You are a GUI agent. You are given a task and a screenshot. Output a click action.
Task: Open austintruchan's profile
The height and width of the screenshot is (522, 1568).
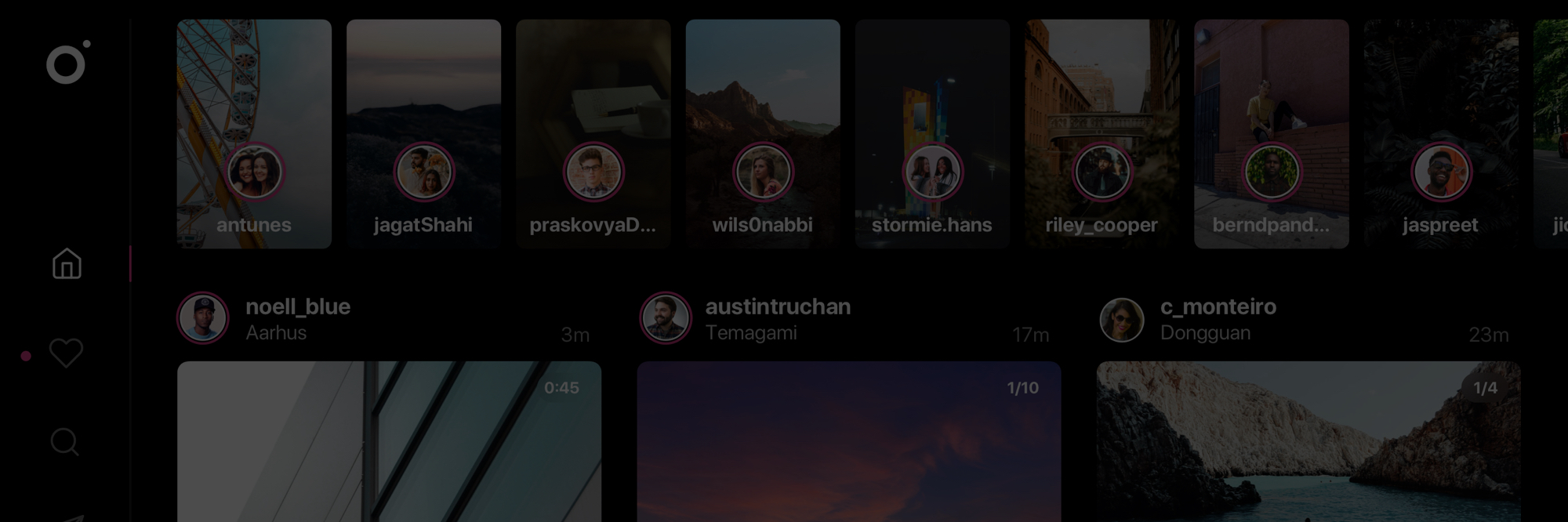coord(777,306)
